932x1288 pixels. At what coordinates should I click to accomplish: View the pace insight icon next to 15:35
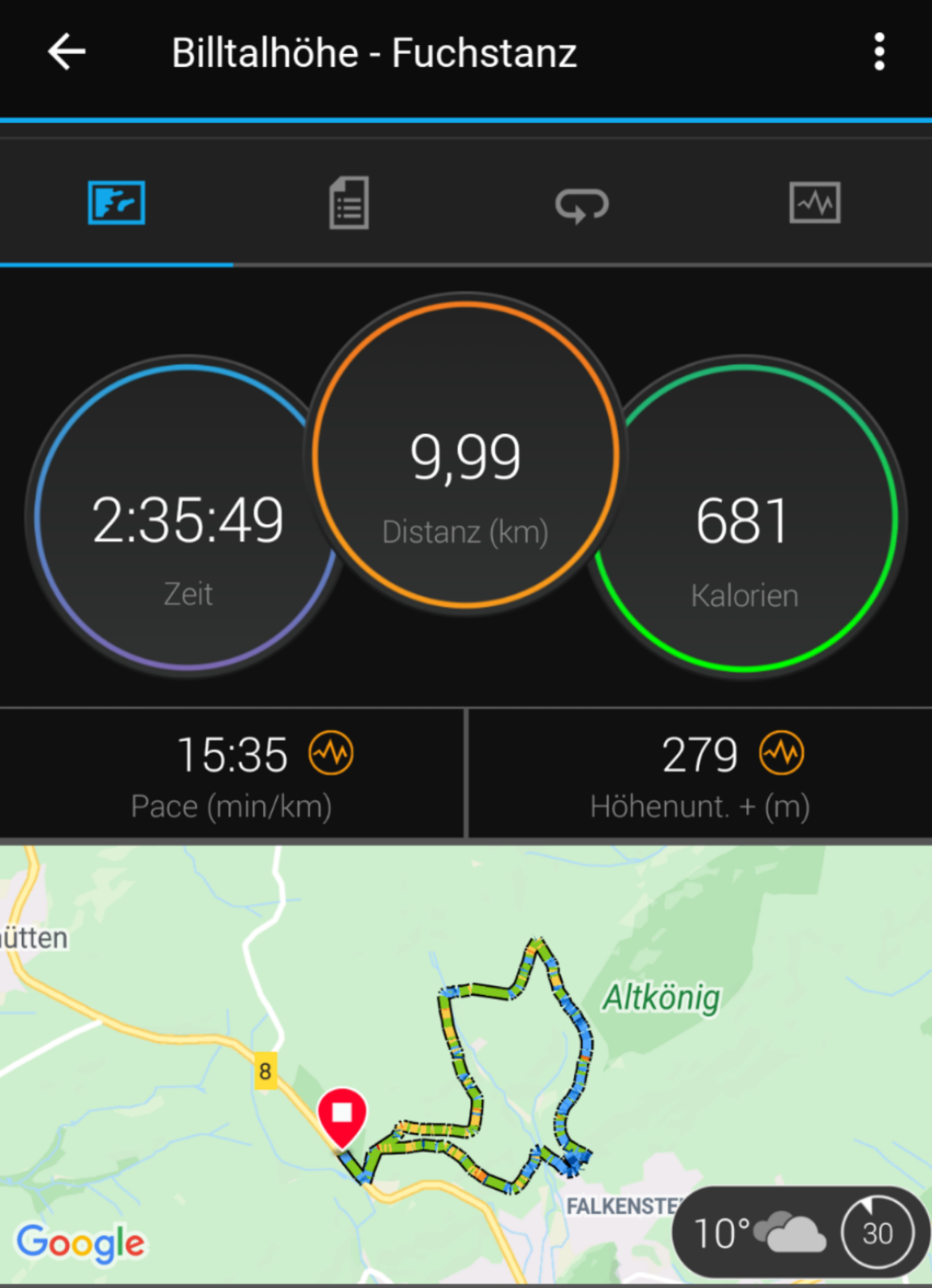[x=331, y=753]
